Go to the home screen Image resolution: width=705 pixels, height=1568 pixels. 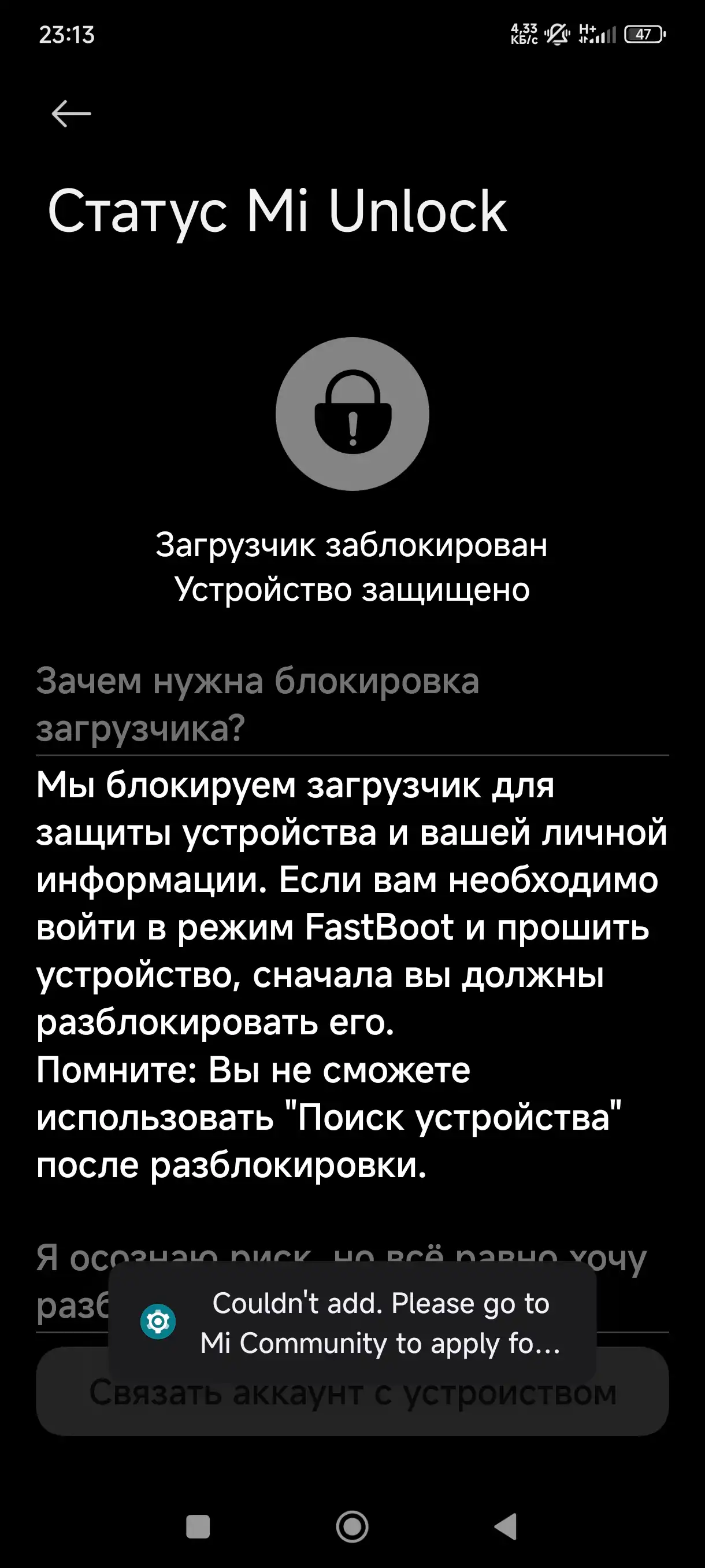(352, 1526)
